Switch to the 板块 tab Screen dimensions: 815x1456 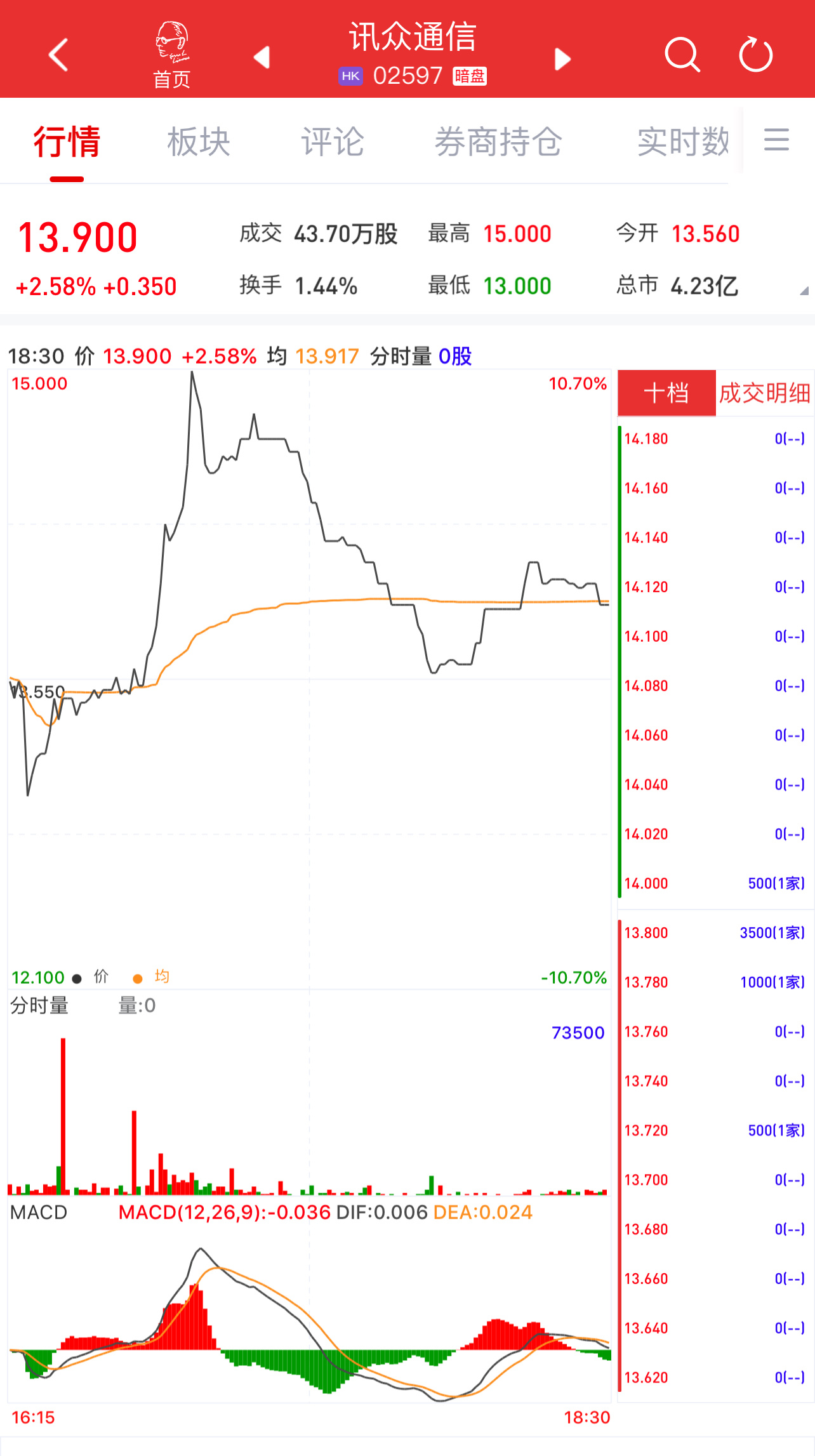[x=199, y=142]
